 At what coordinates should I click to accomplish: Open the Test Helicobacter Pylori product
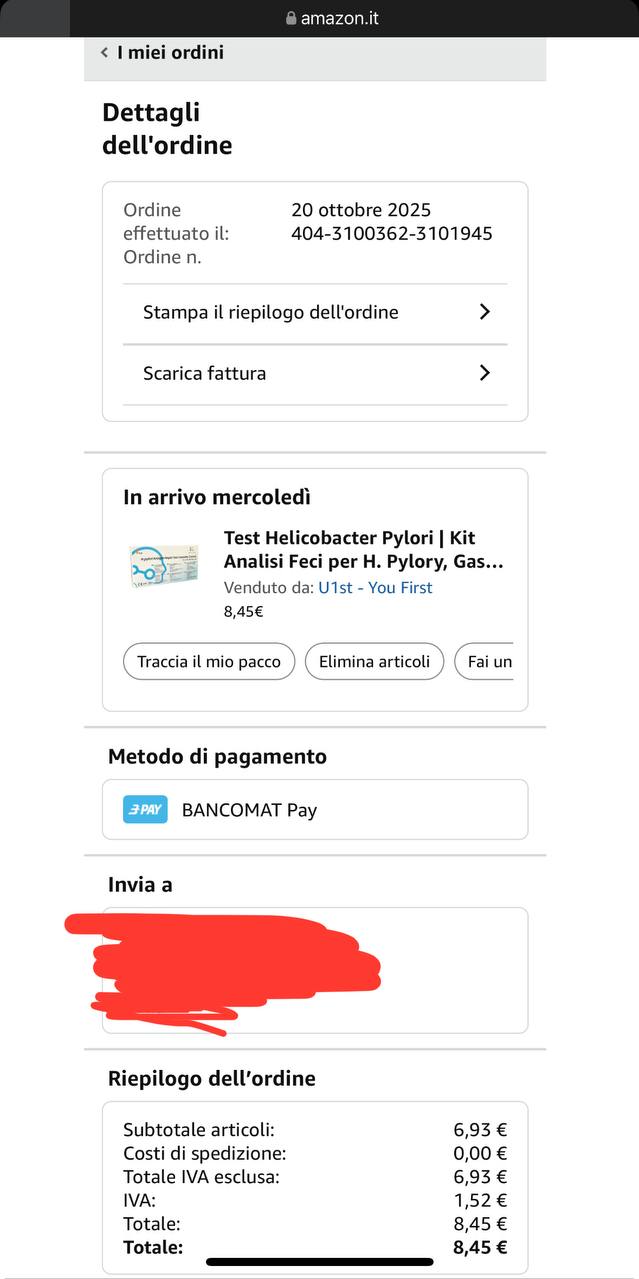point(363,550)
